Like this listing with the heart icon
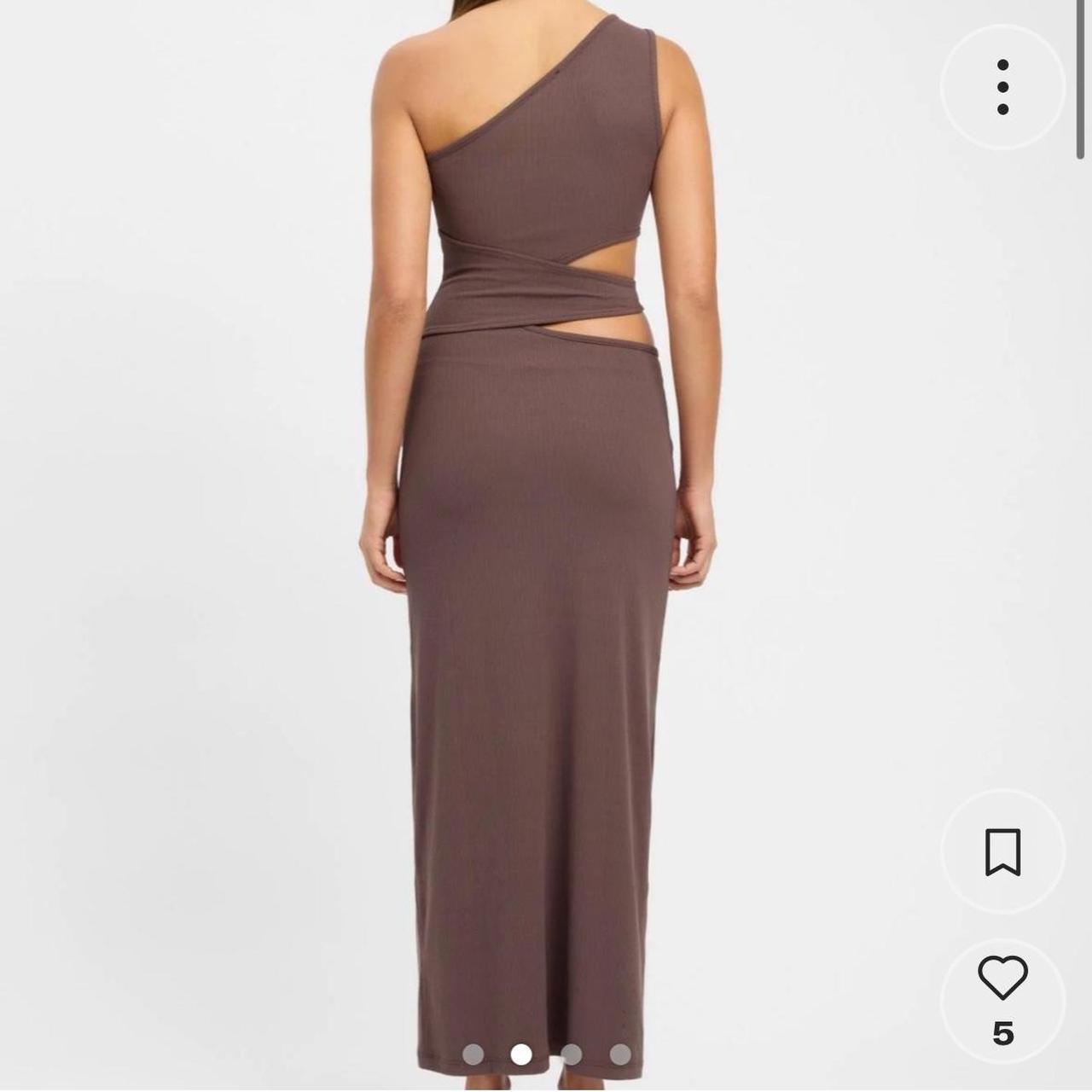The width and height of the screenshot is (1092, 1092). (x=1002, y=979)
